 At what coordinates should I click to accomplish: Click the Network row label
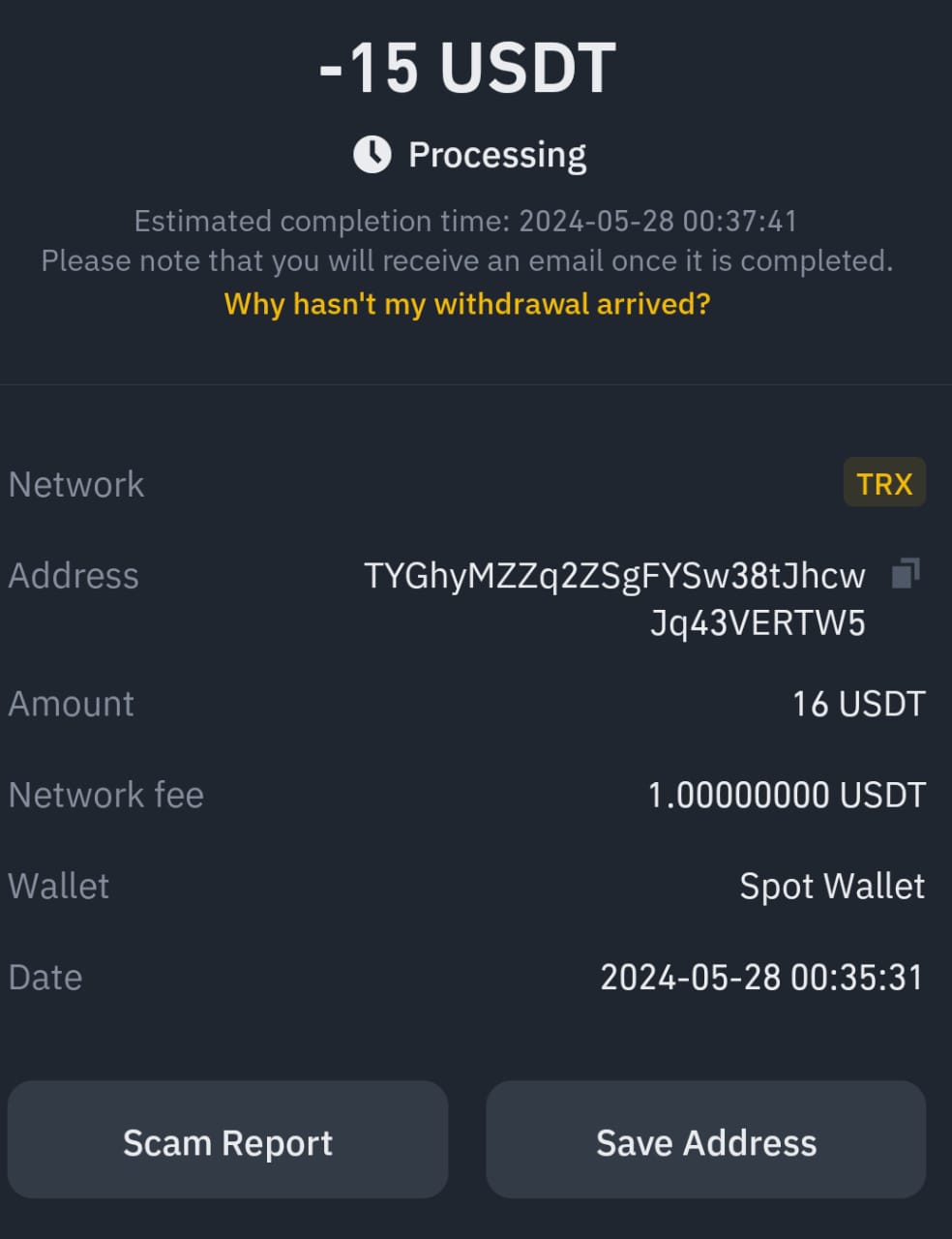pos(75,484)
